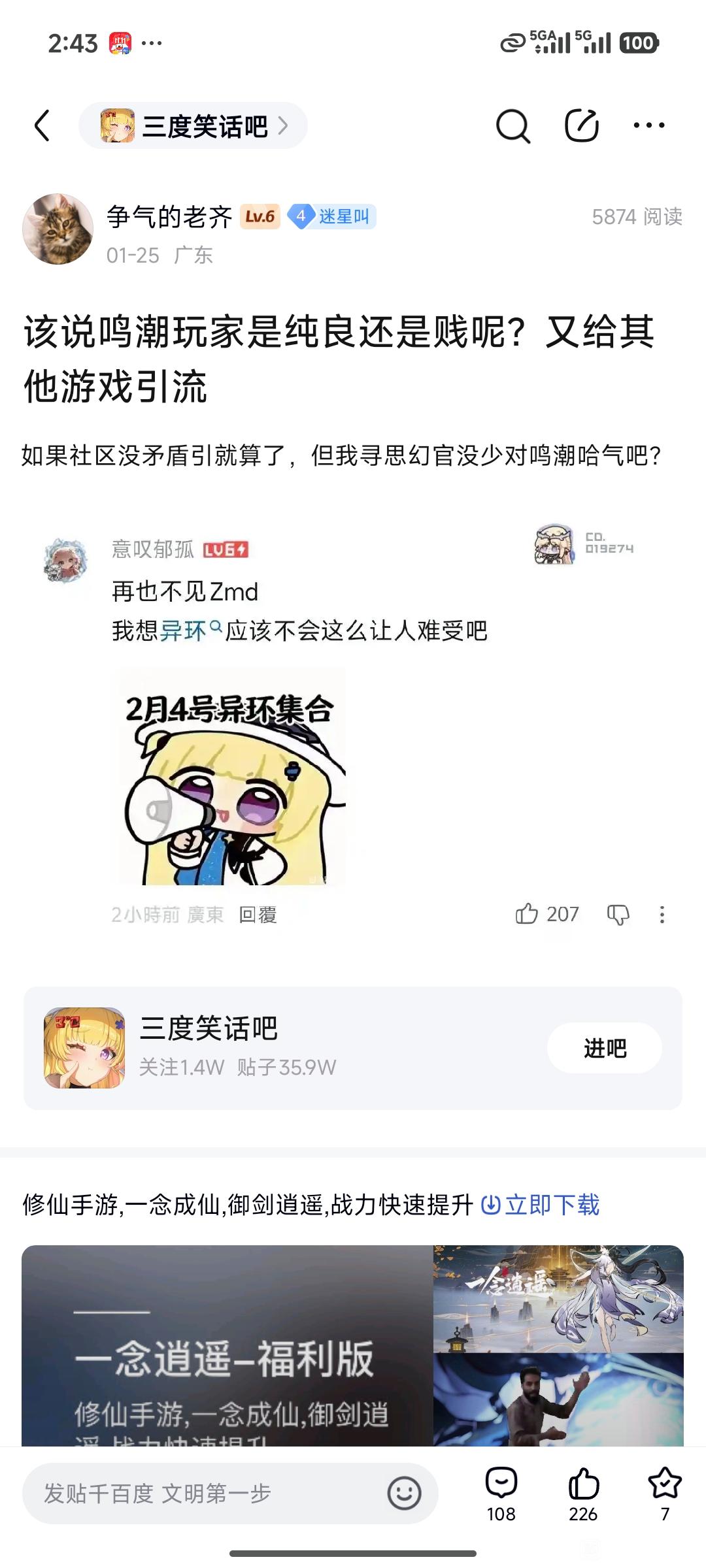Screen dimensions: 706x1568
Task: View 争气的老齐's profile avatar
Action: pos(58,229)
